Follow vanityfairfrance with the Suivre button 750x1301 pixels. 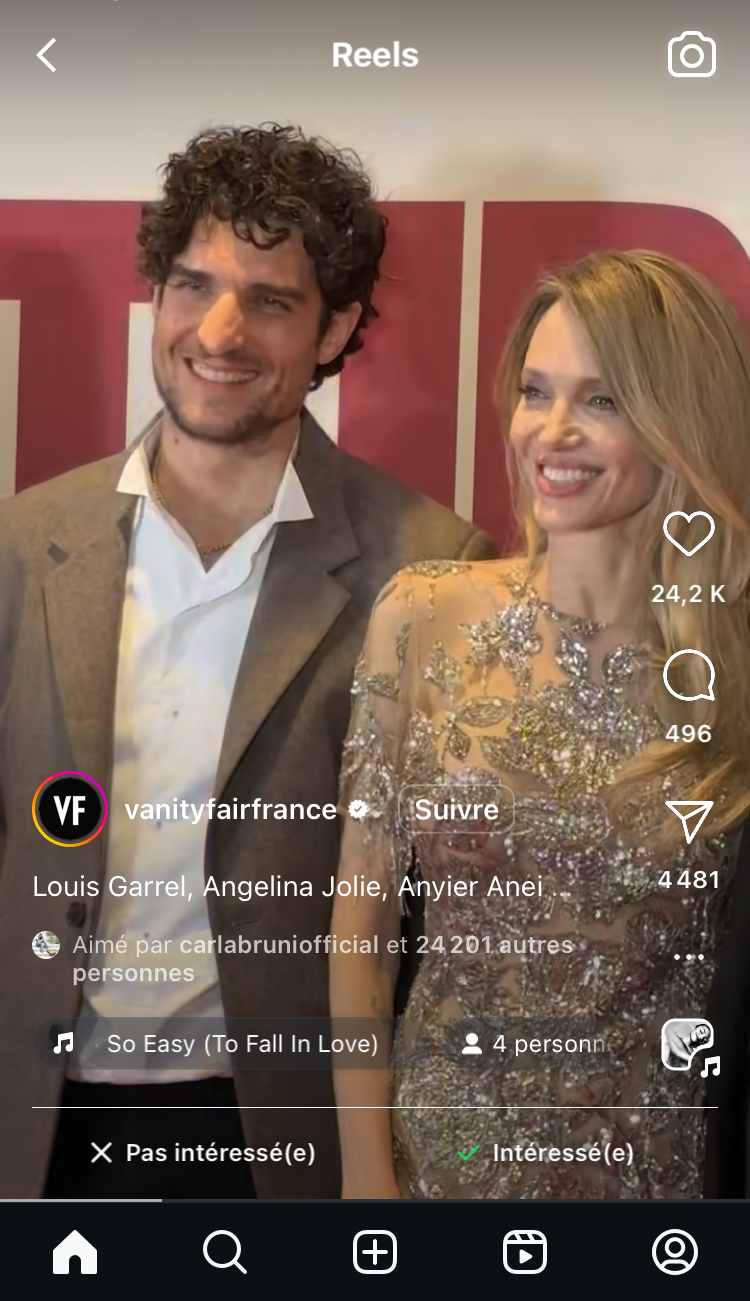pyautogui.click(x=456, y=809)
